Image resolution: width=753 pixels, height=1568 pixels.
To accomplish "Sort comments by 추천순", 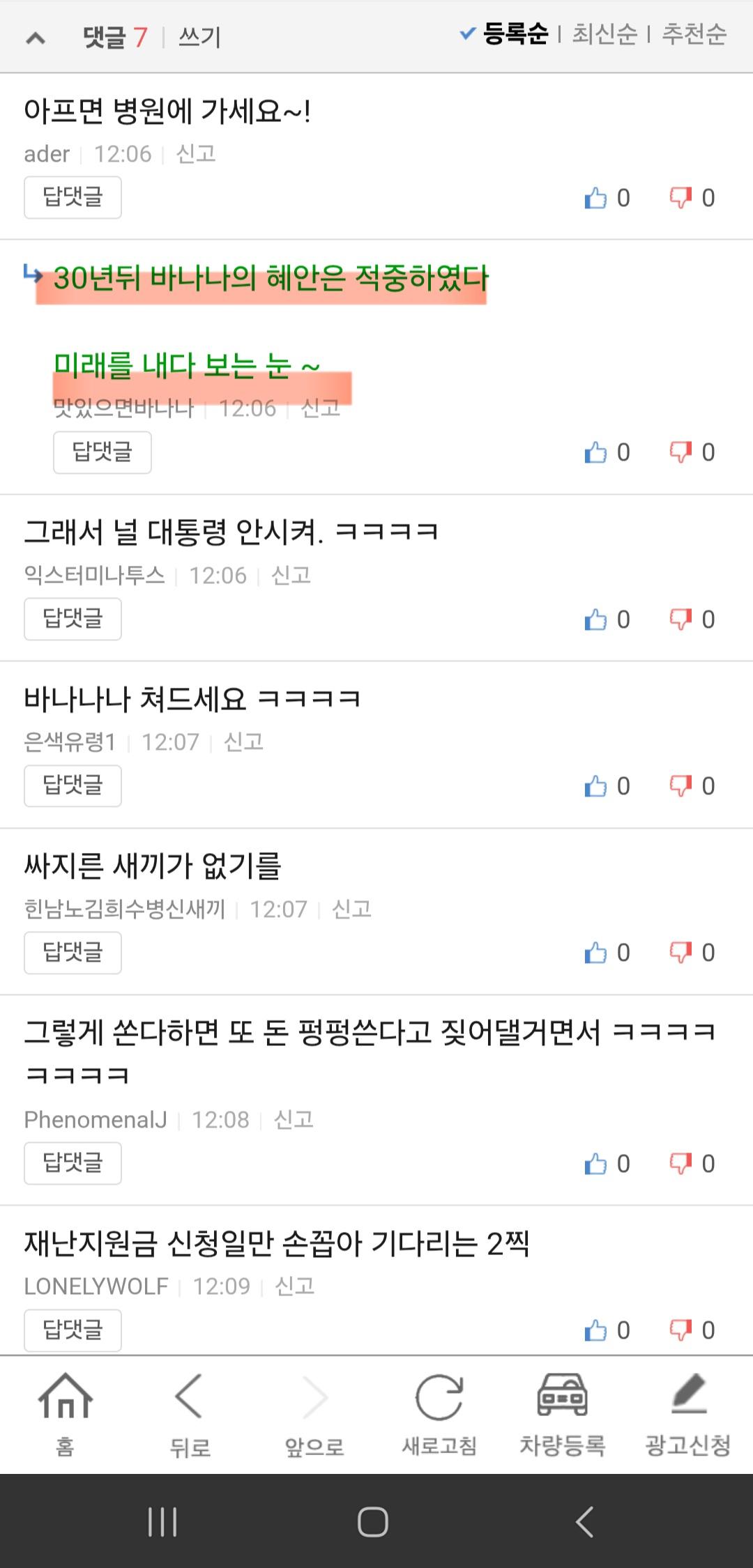I will (x=694, y=34).
